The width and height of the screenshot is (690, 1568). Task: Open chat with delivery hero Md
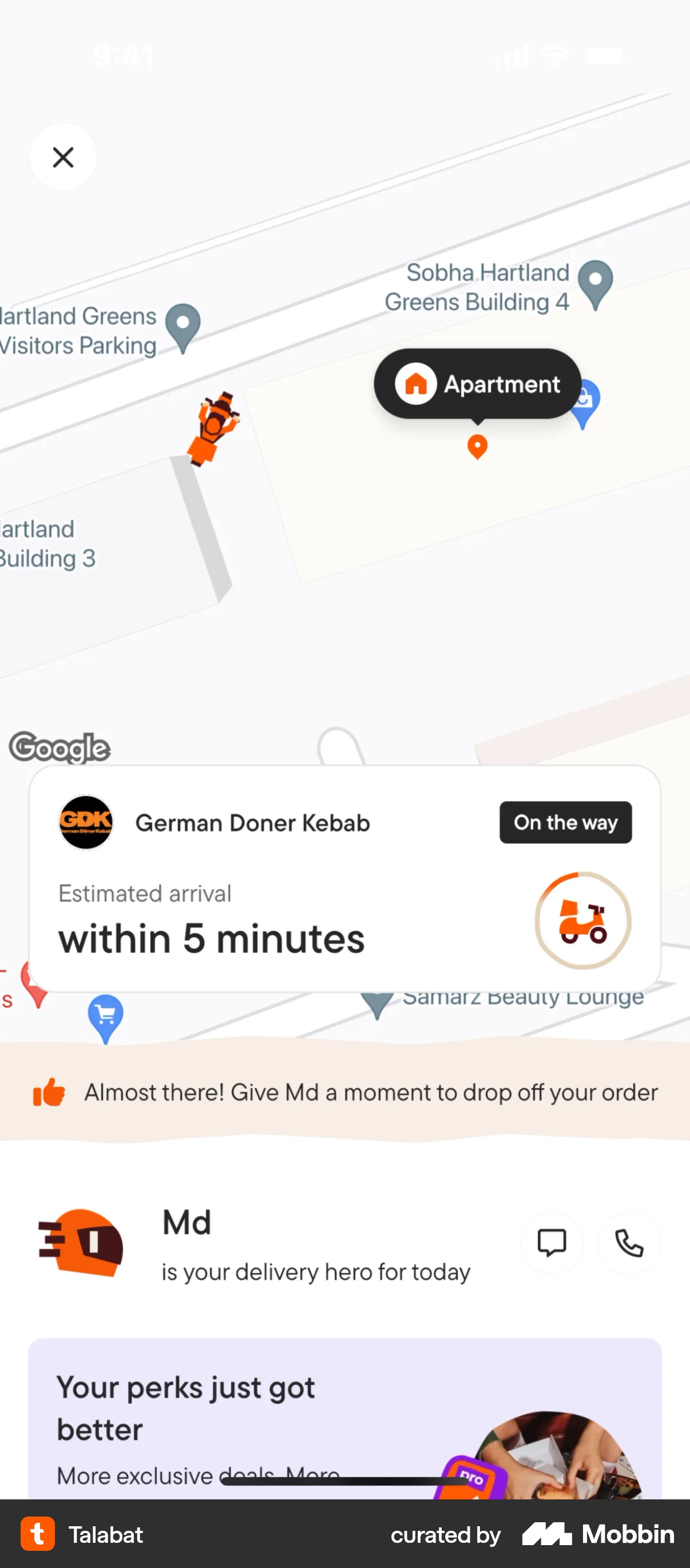point(551,1241)
